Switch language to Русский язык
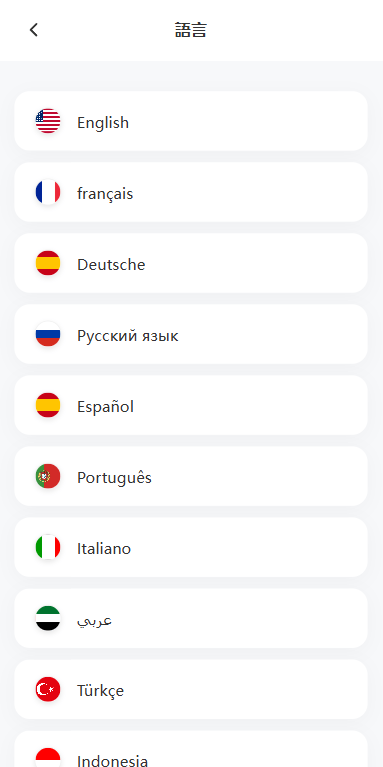Viewport: 383px width, 767px height. [191, 334]
